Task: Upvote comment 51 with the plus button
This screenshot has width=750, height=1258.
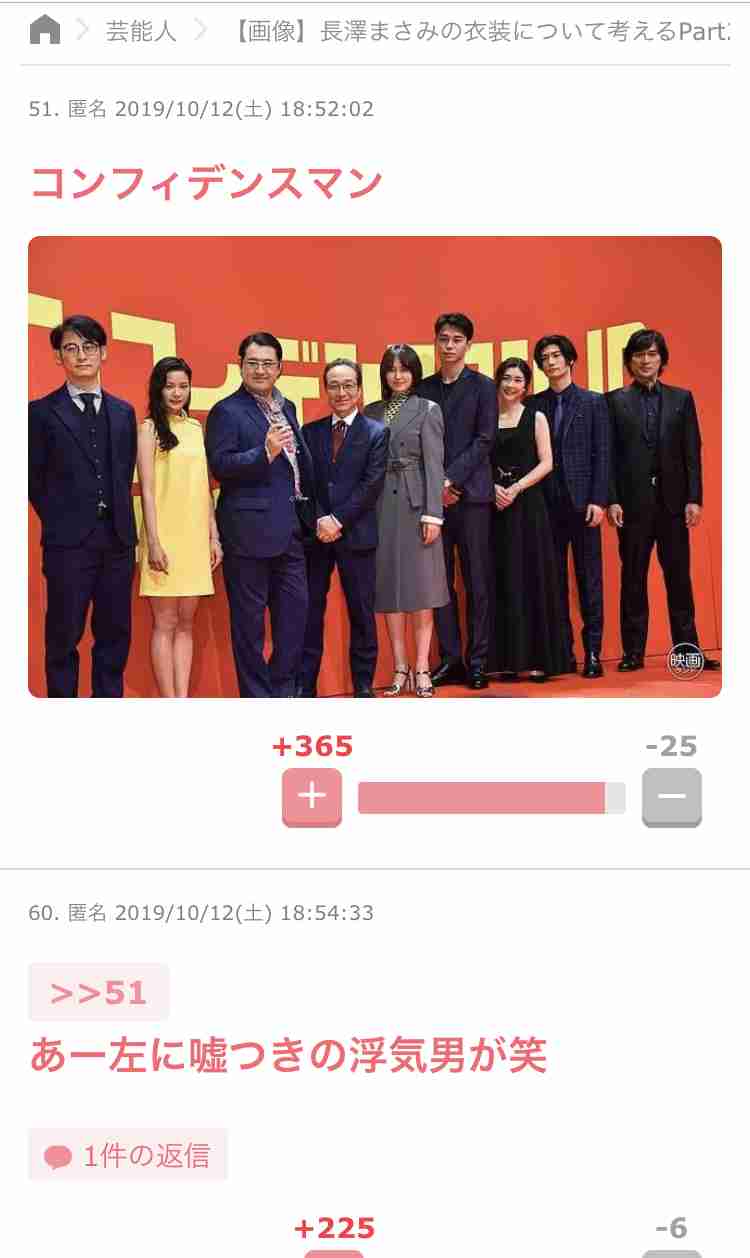Action: 312,797
